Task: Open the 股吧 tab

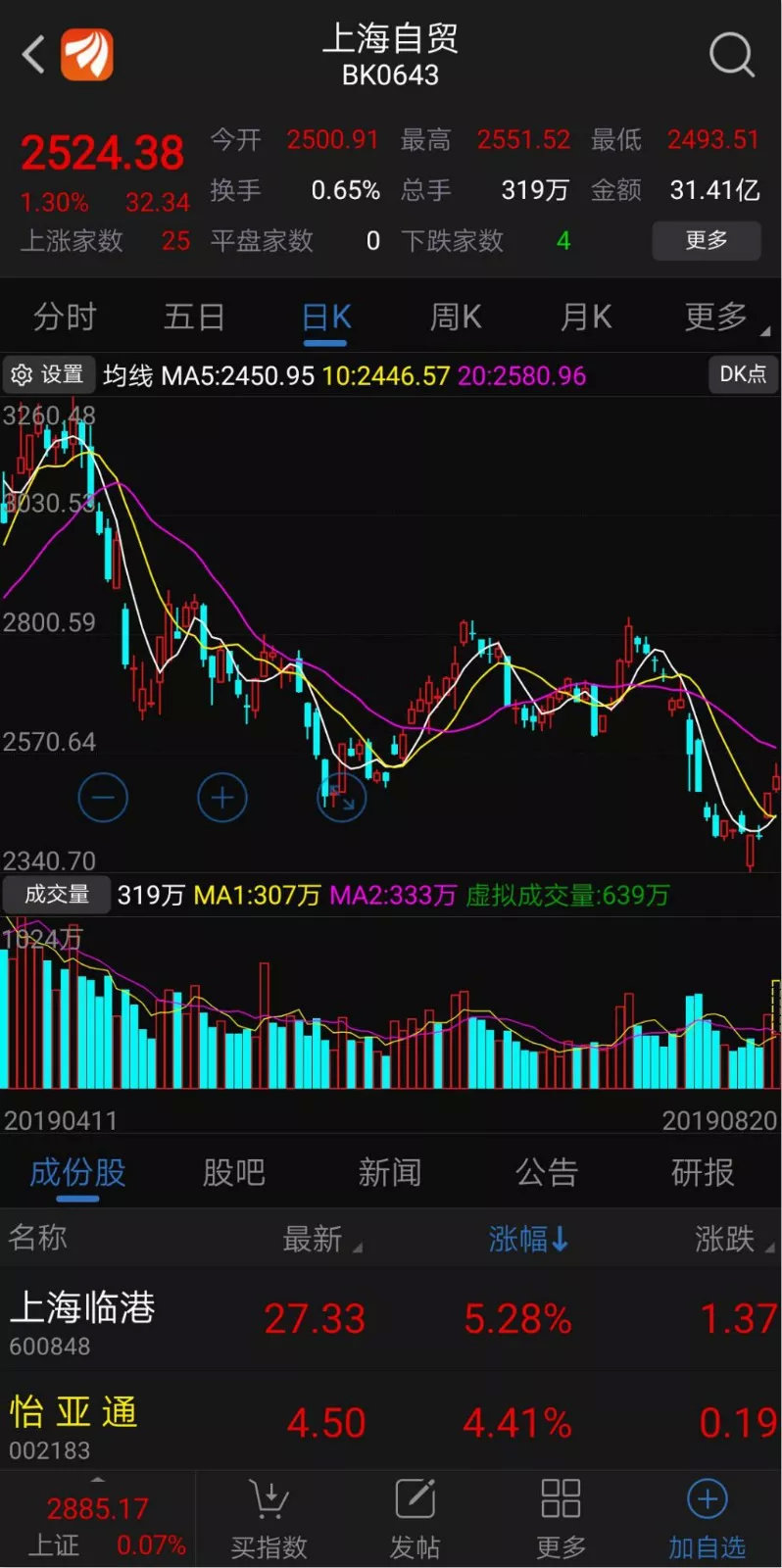Action: point(233,1172)
